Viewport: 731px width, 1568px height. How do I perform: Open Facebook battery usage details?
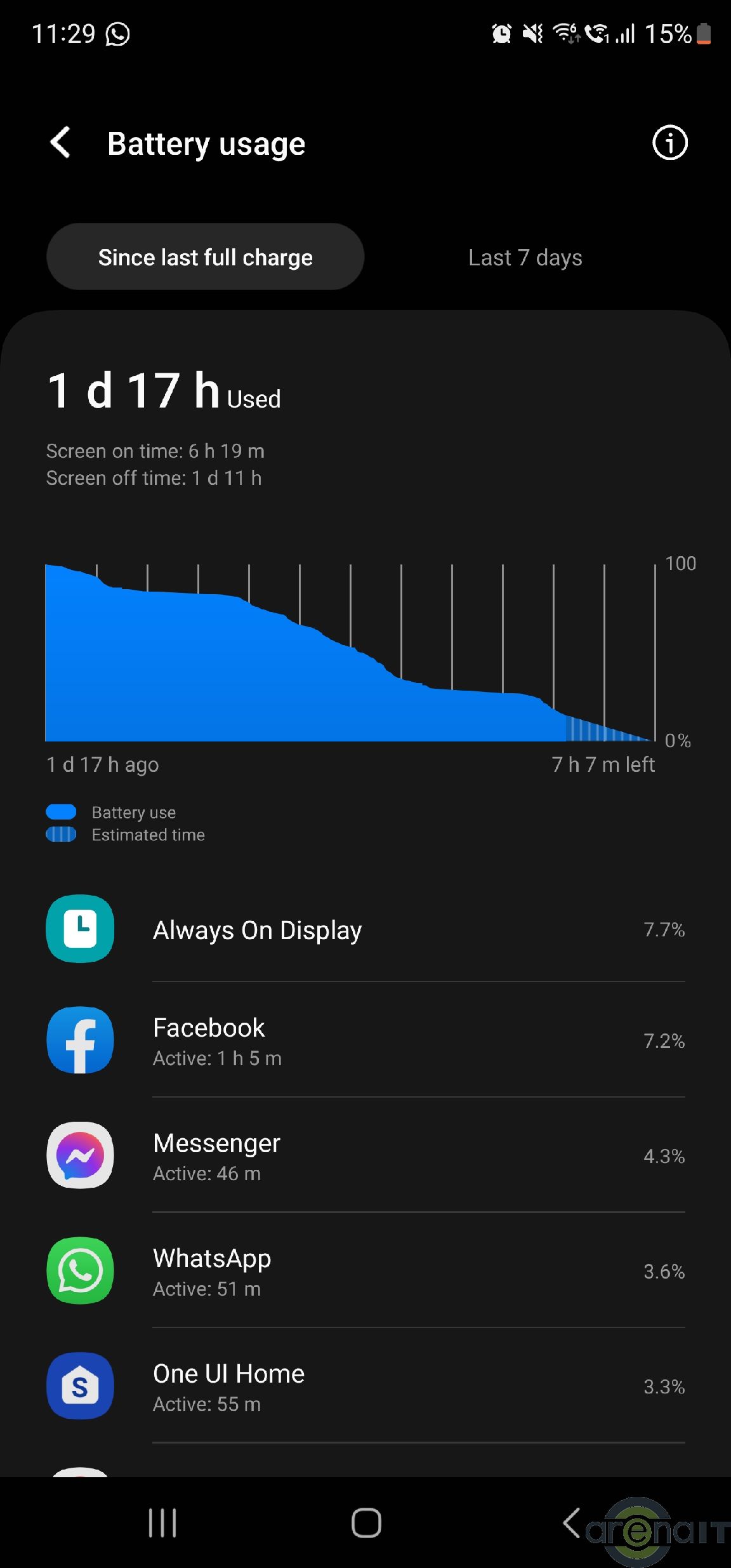[365, 1041]
